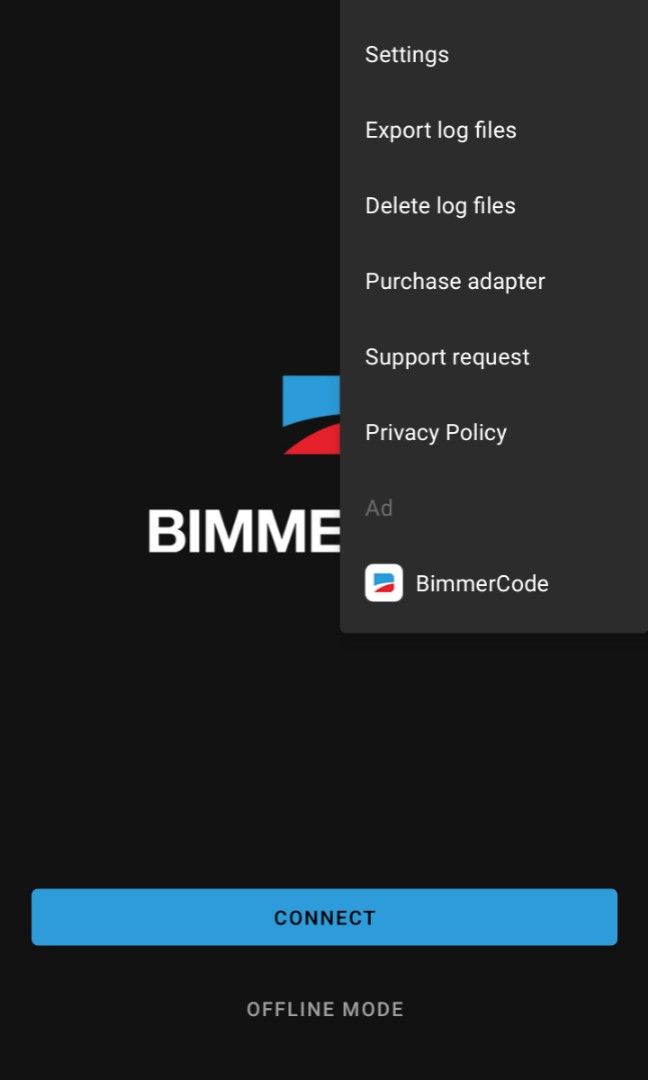This screenshot has height=1080, width=648.
Task: Choose Delete log files
Action: click(x=440, y=206)
